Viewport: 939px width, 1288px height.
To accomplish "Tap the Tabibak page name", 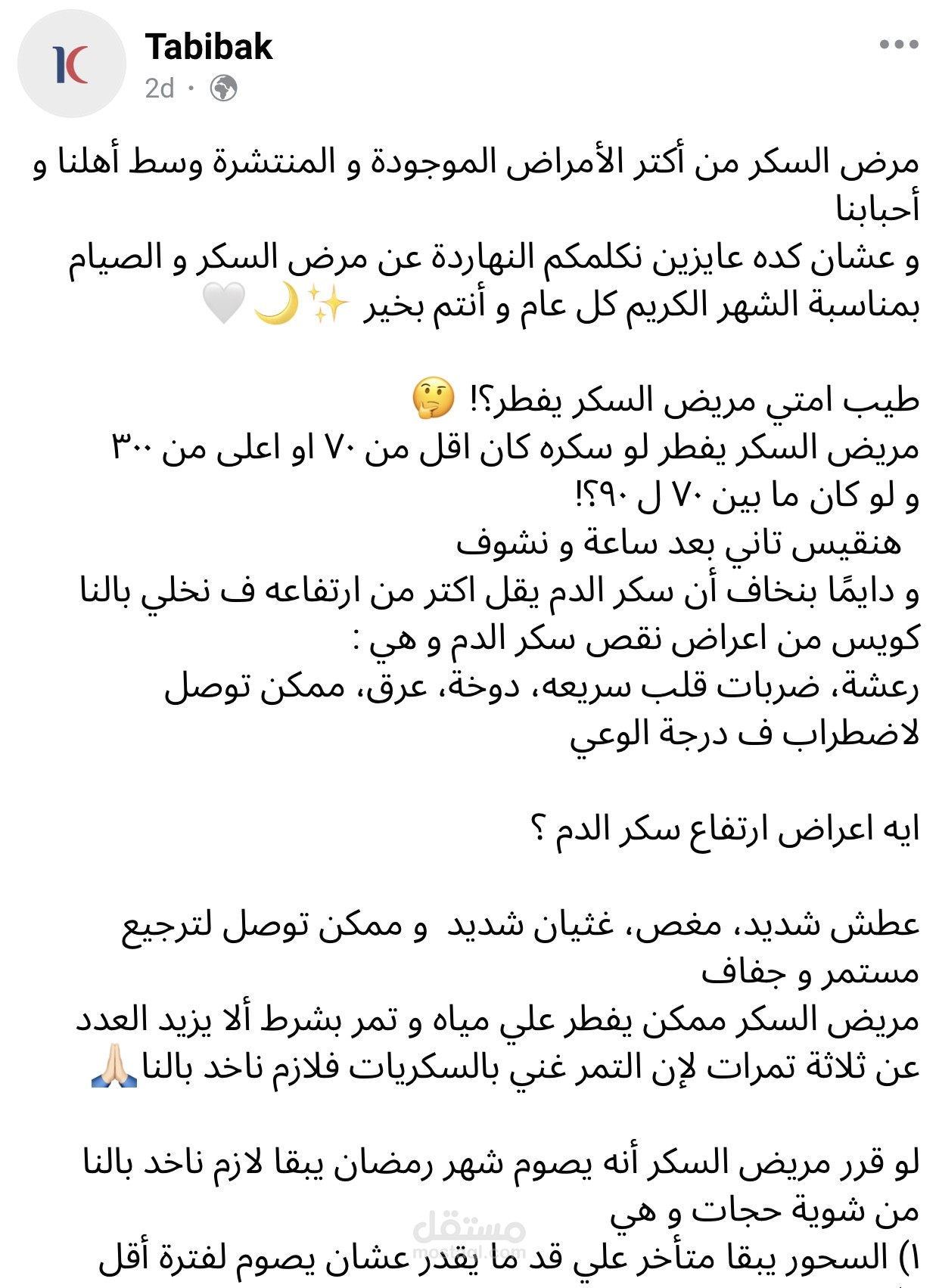I will 209,47.
